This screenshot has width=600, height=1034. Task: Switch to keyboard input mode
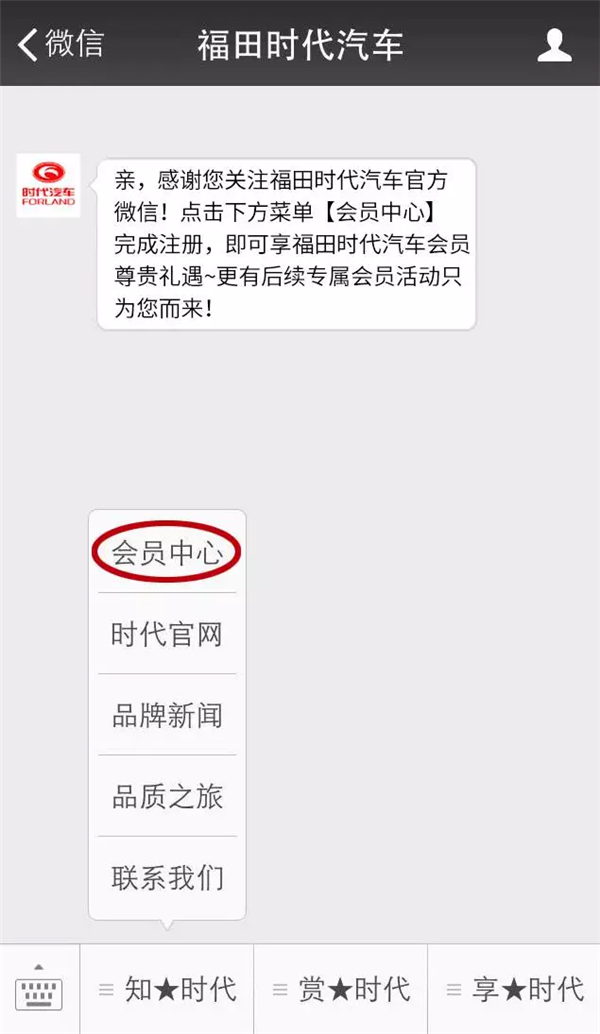39,989
